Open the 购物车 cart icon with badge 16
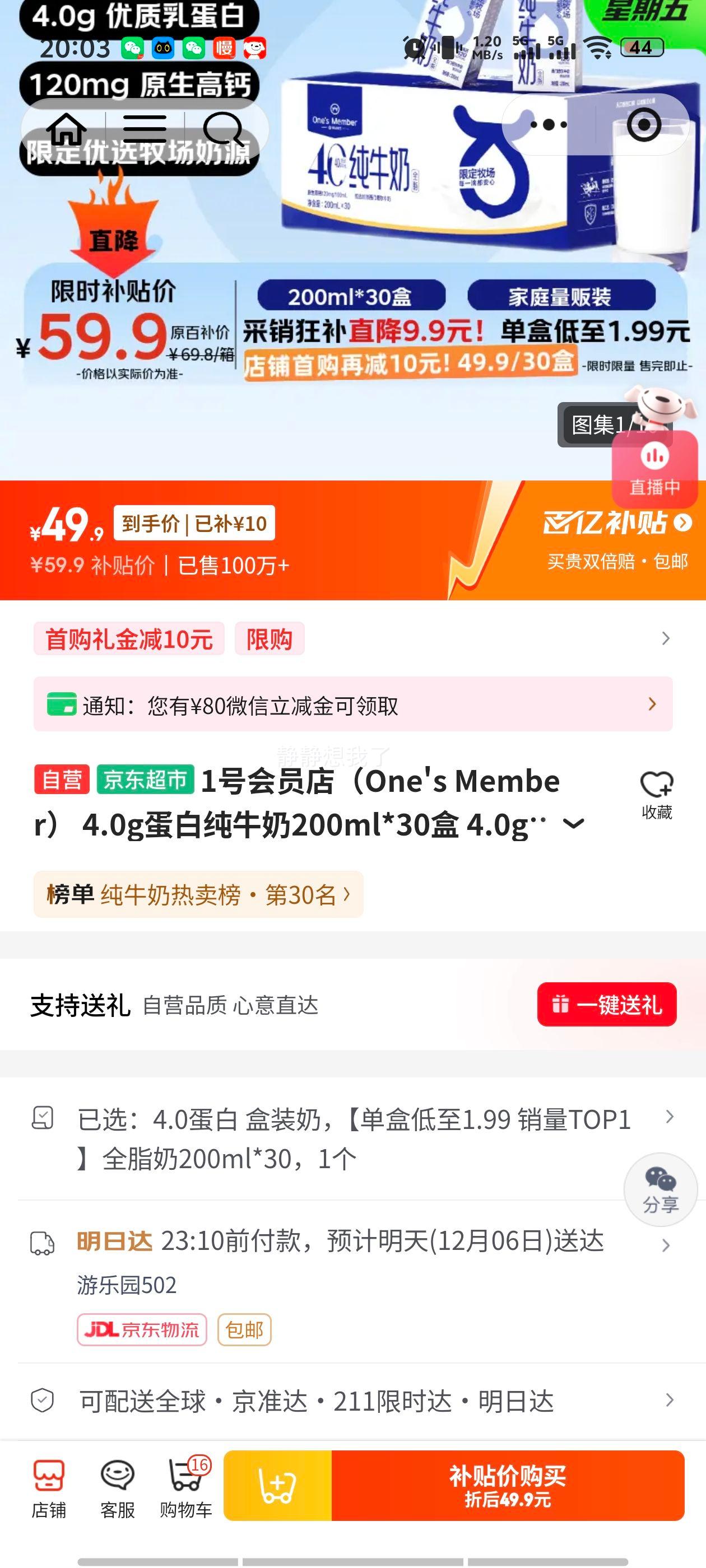This screenshot has height=1568, width=706. (x=186, y=1484)
